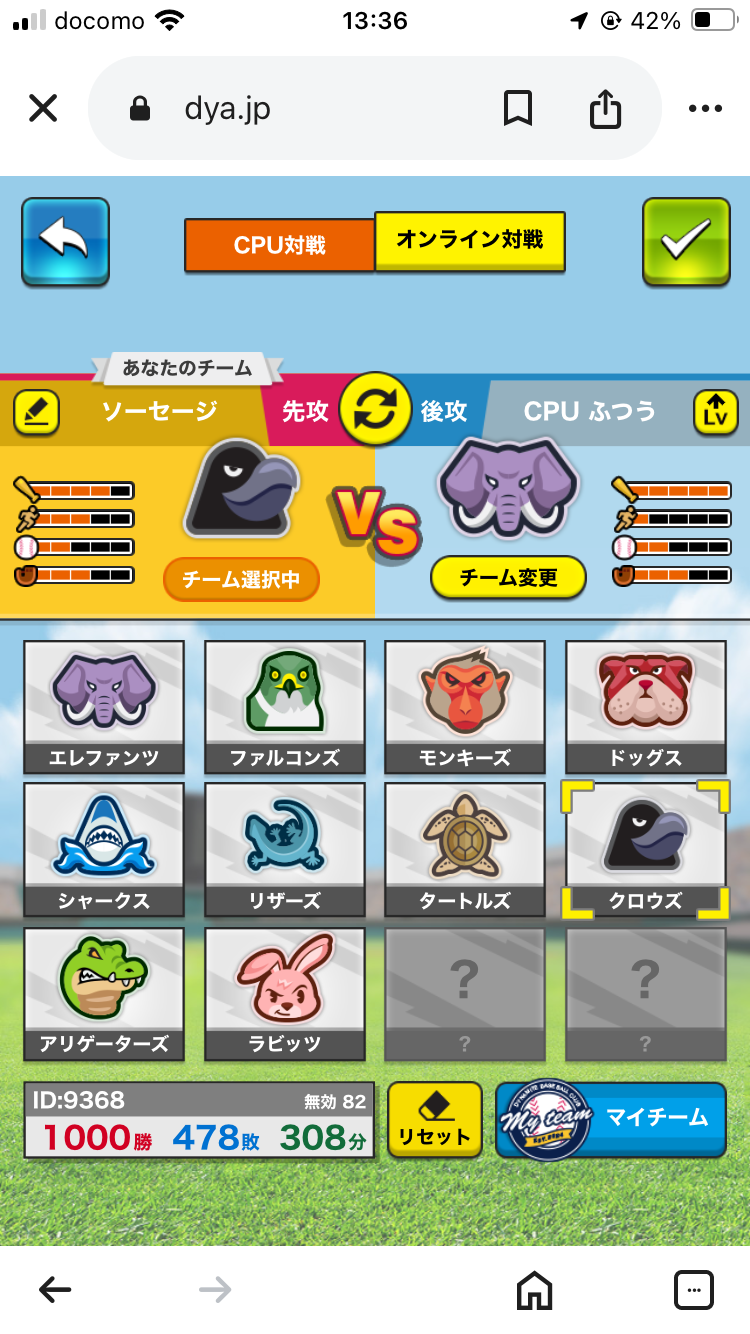The height and width of the screenshot is (1334, 750).
Task: Select the タートルズ team
Action: coord(465,850)
